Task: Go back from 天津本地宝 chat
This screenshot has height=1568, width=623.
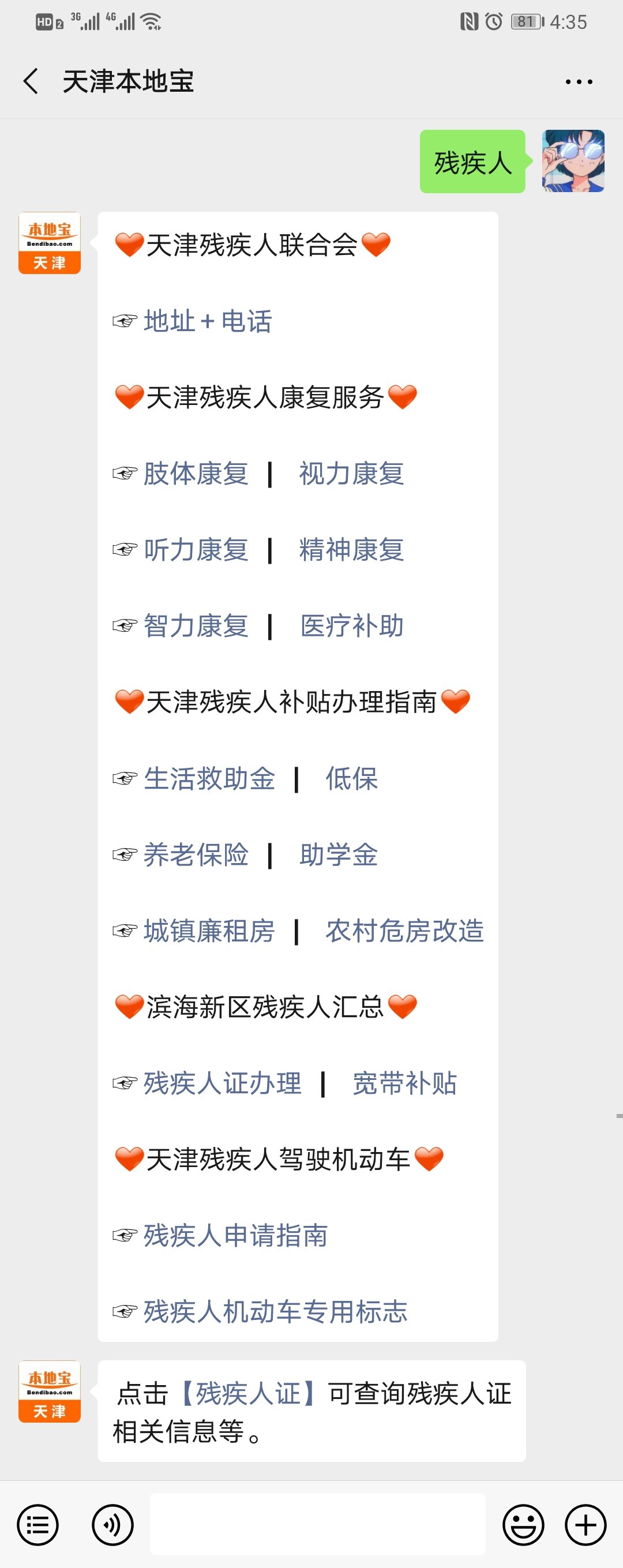Action: 31,81
